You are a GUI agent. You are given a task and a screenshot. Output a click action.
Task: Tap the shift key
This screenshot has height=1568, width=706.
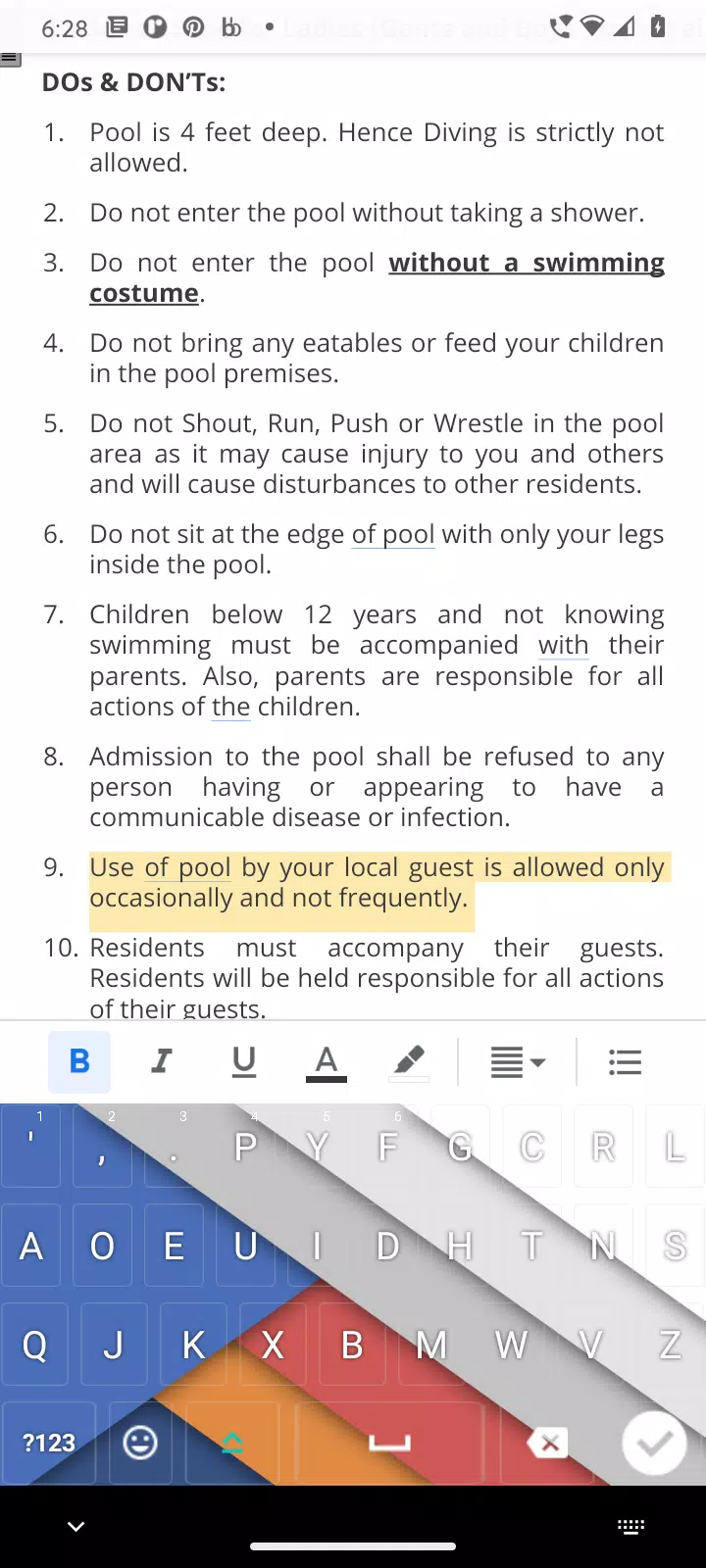(x=232, y=1443)
